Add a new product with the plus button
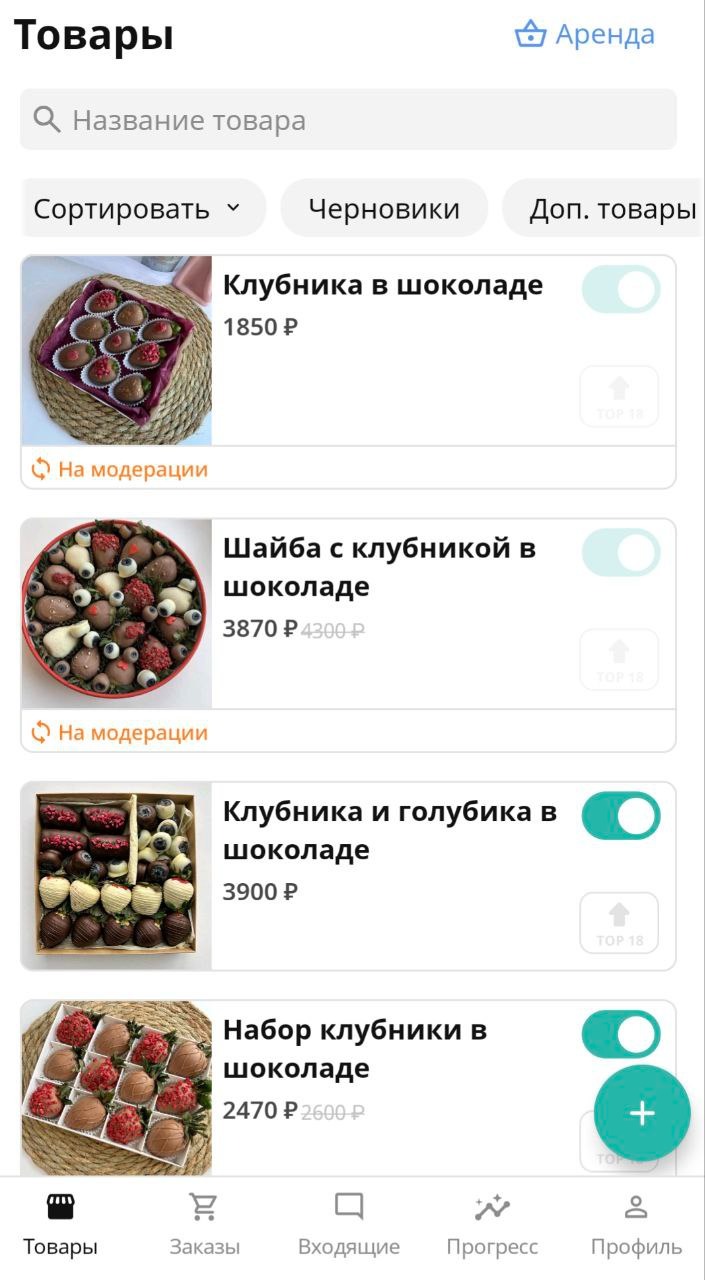Screen dimensions: 705x1280 coord(642,1114)
